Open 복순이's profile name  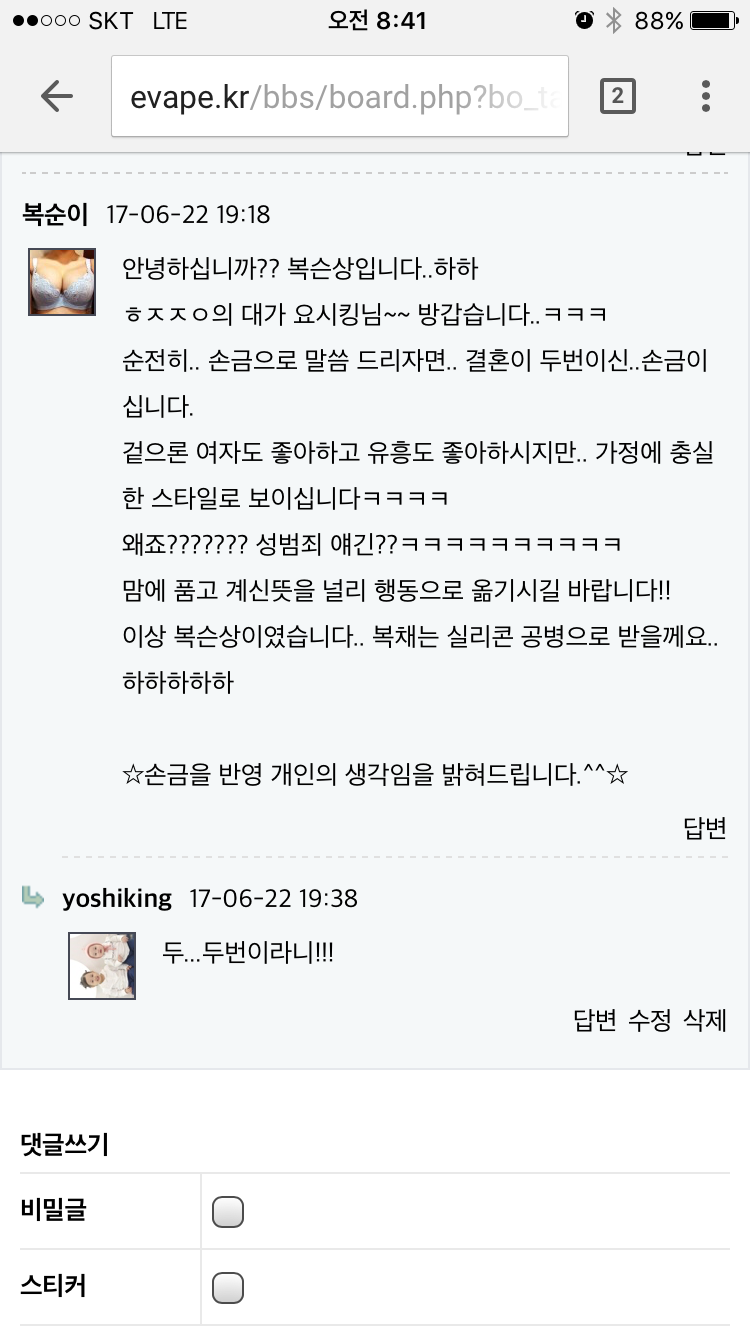point(55,214)
